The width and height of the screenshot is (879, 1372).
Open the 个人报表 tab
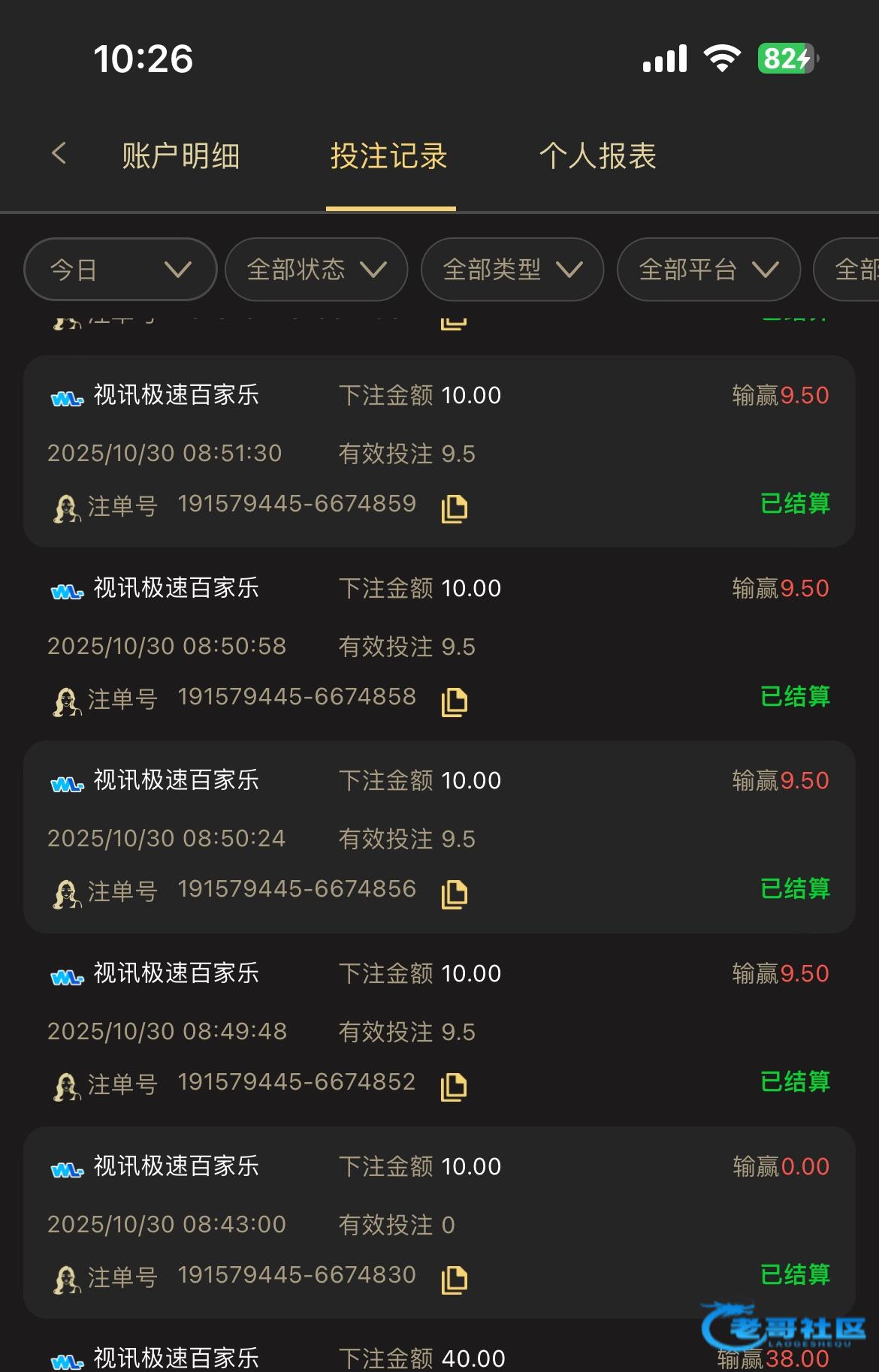coord(597,156)
